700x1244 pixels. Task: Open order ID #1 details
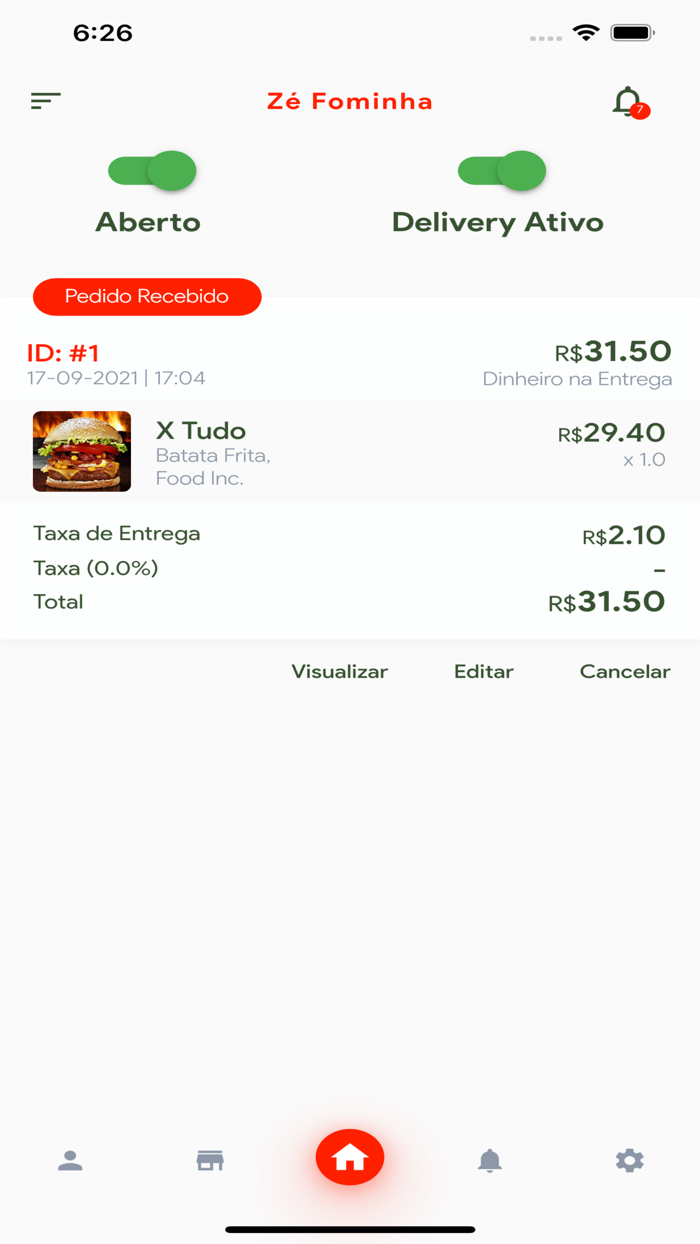click(x=63, y=353)
